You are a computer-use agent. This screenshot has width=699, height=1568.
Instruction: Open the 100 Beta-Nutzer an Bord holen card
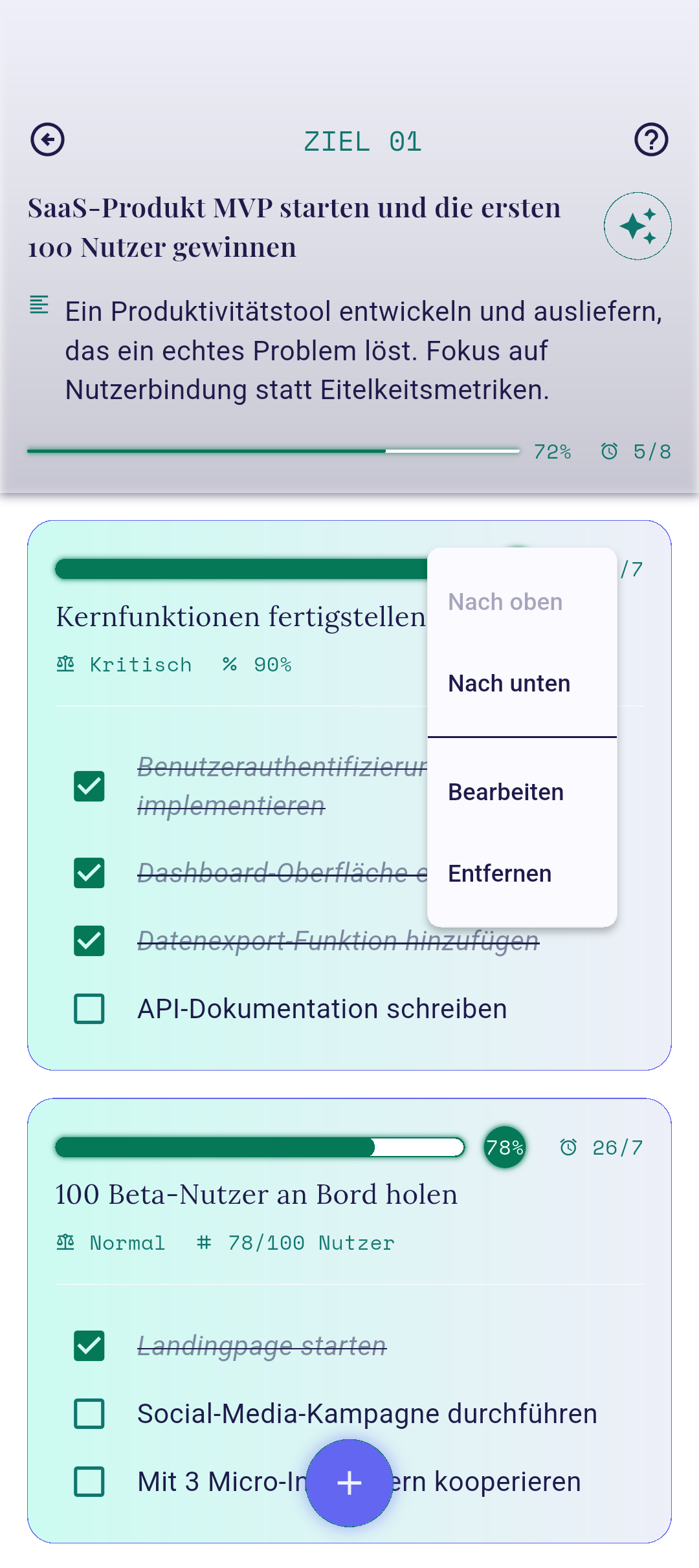[256, 1194]
